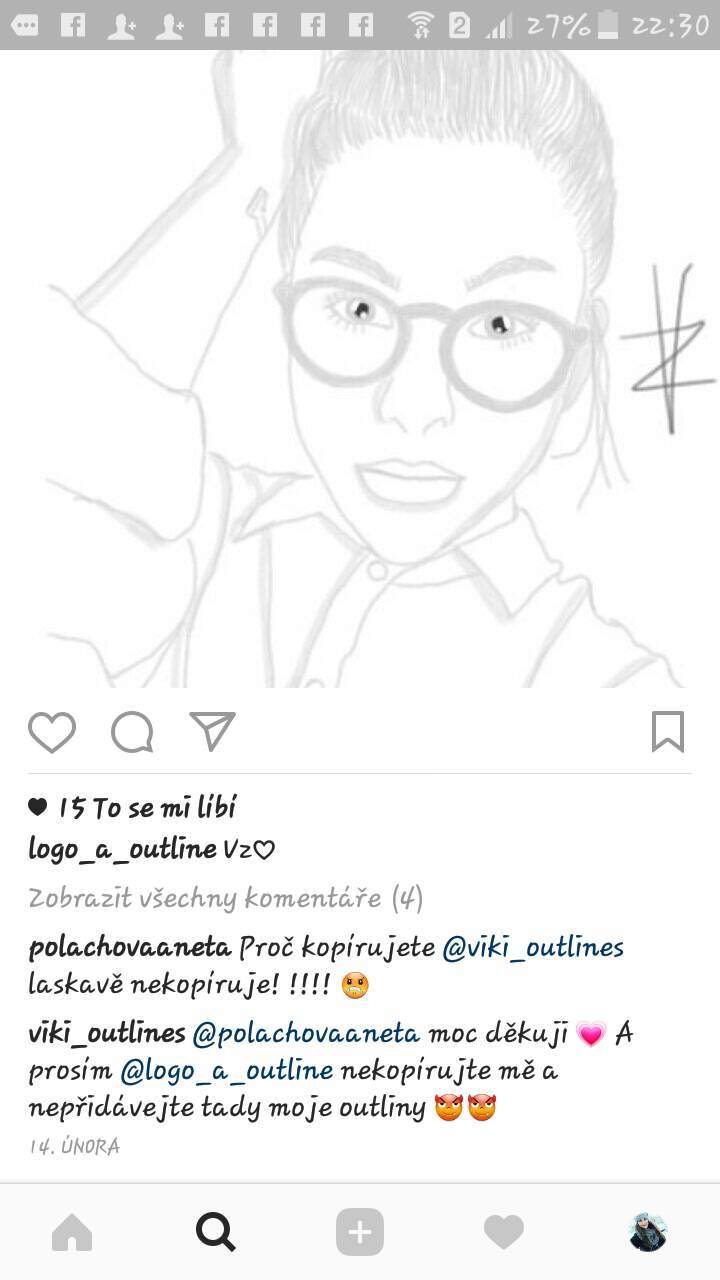
Task: Tap the @logo_a_outline mention
Action: [227, 1072]
